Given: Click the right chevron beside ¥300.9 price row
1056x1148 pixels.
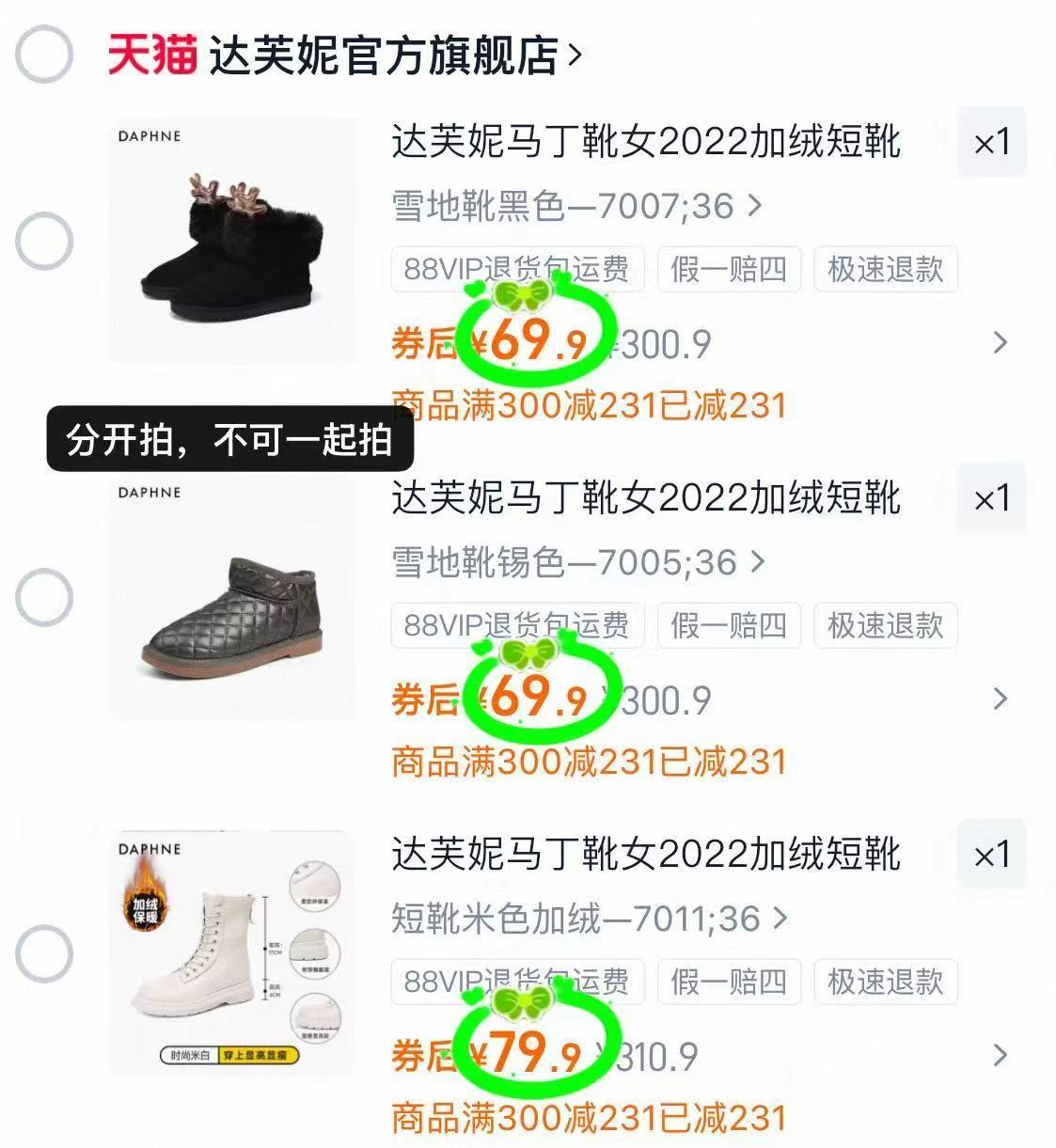Looking at the screenshot, I should tap(1000, 343).
